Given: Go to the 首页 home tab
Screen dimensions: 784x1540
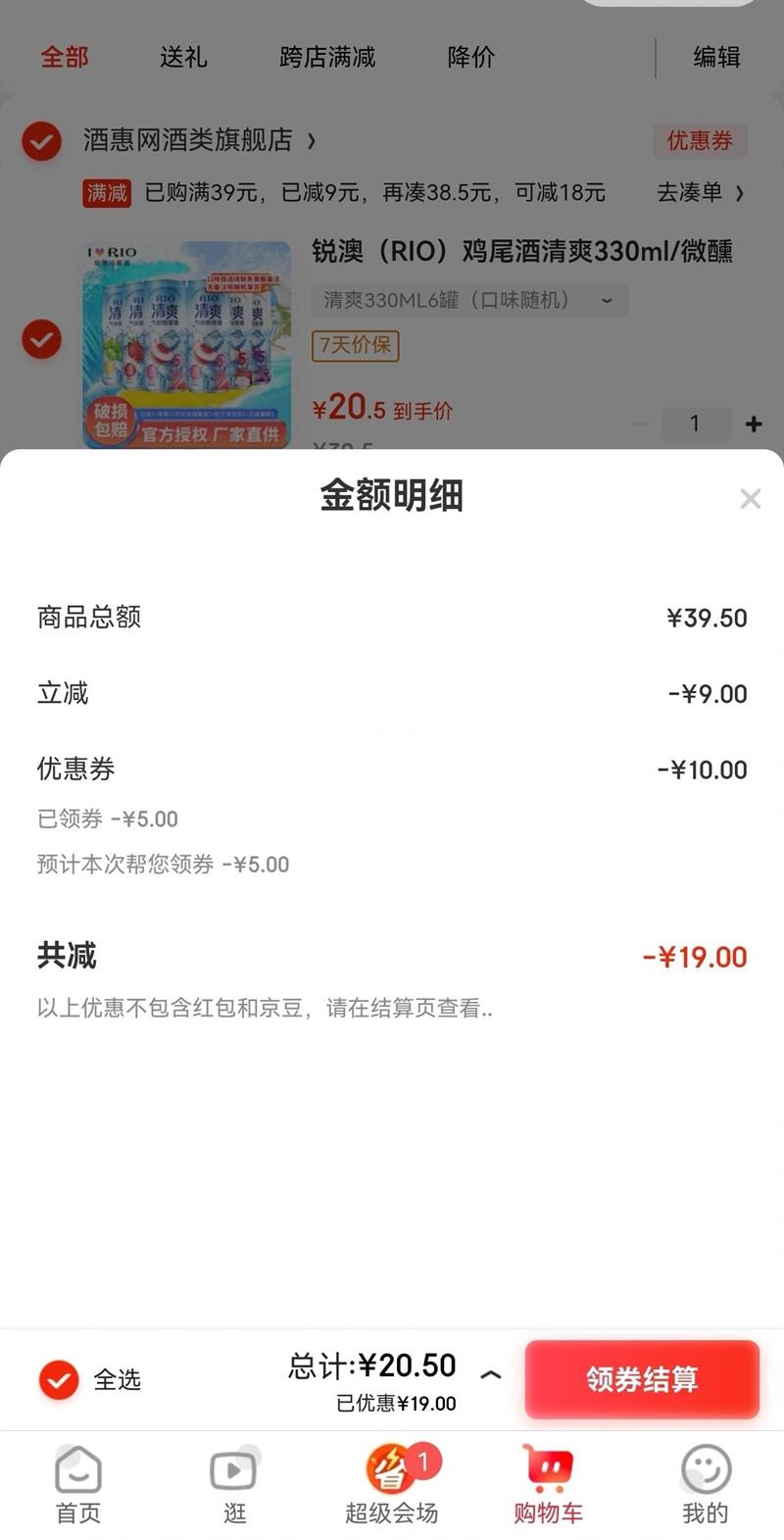Looking at the screenshot, I should point(78,1485).
